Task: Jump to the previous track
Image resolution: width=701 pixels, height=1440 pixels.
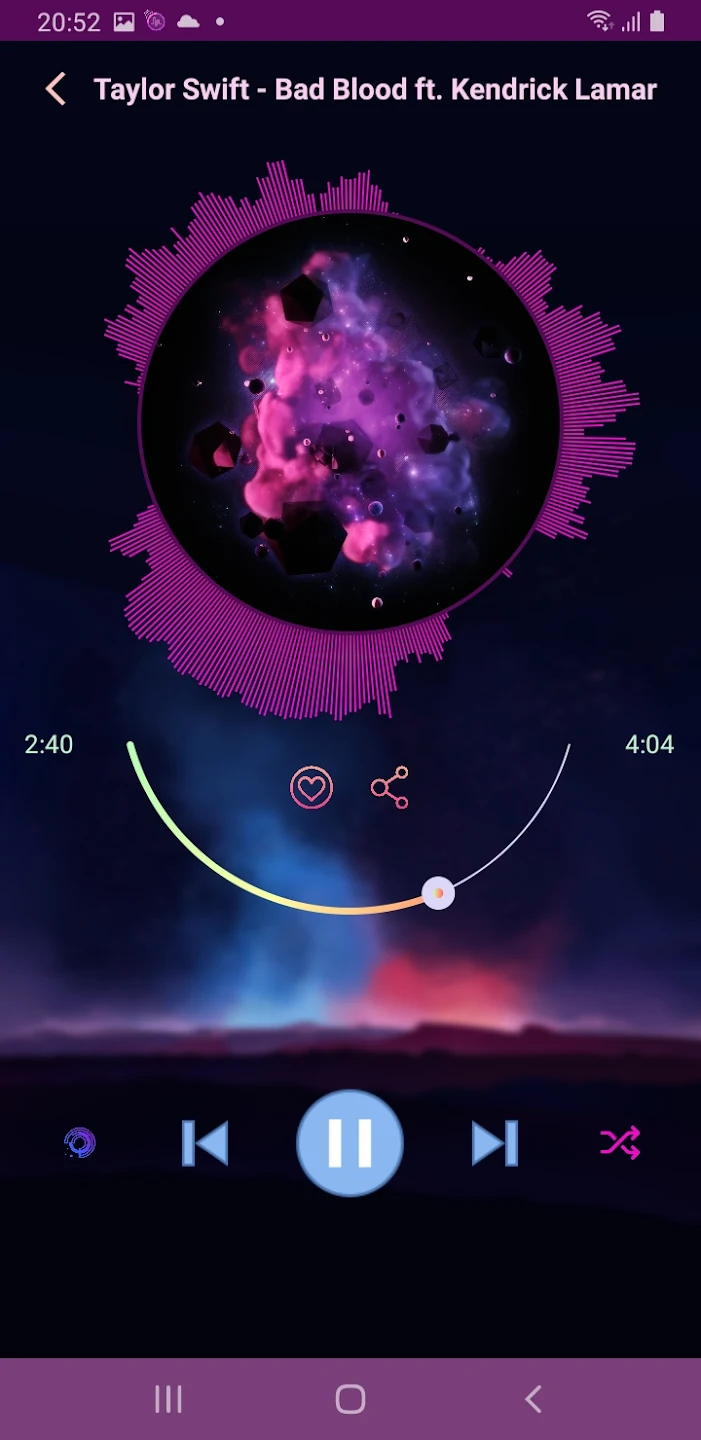Action: pyautogui.click(x=205, y=1143)
